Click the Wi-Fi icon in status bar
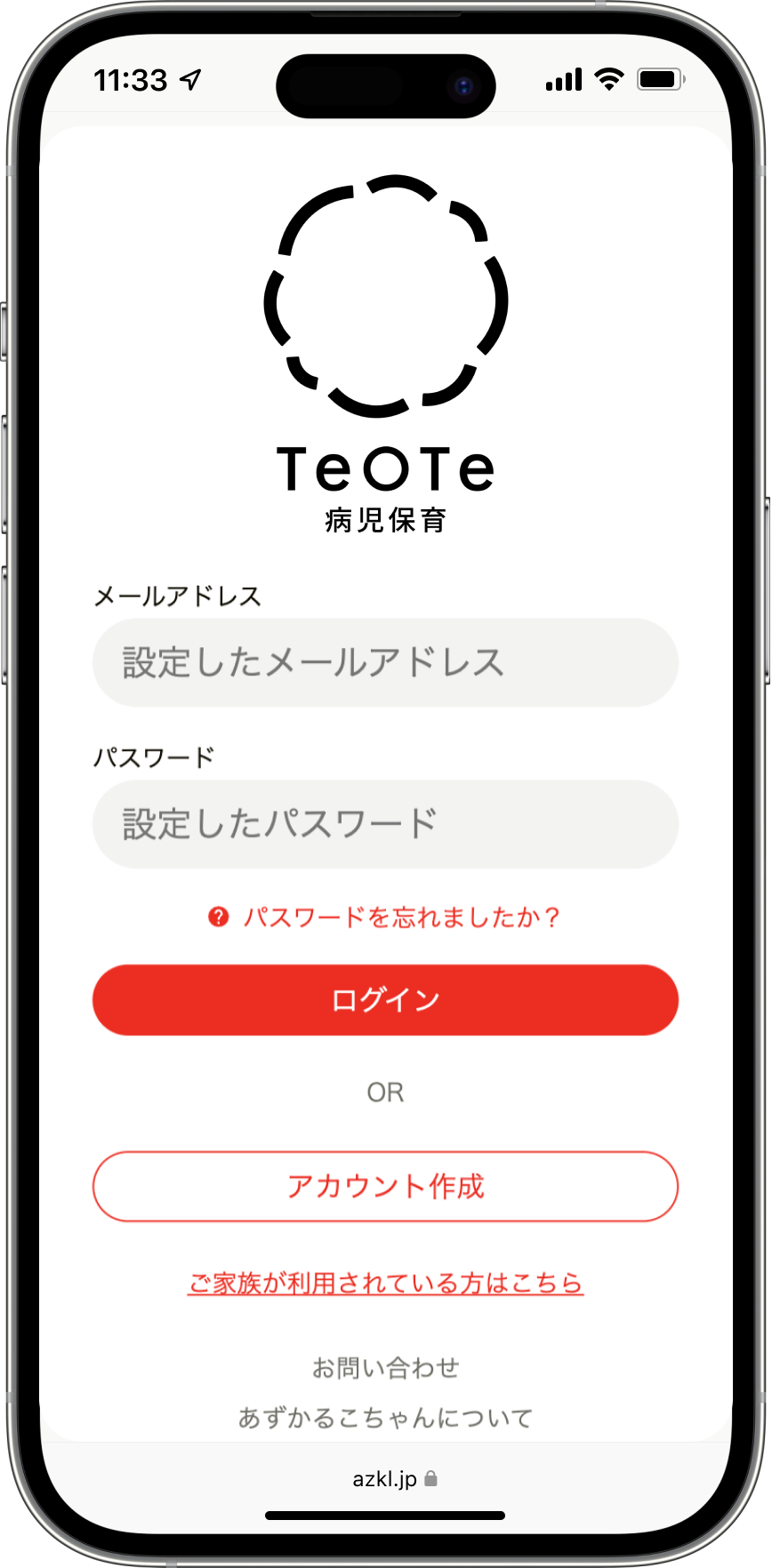772x1568 pixels. (608, 79)
